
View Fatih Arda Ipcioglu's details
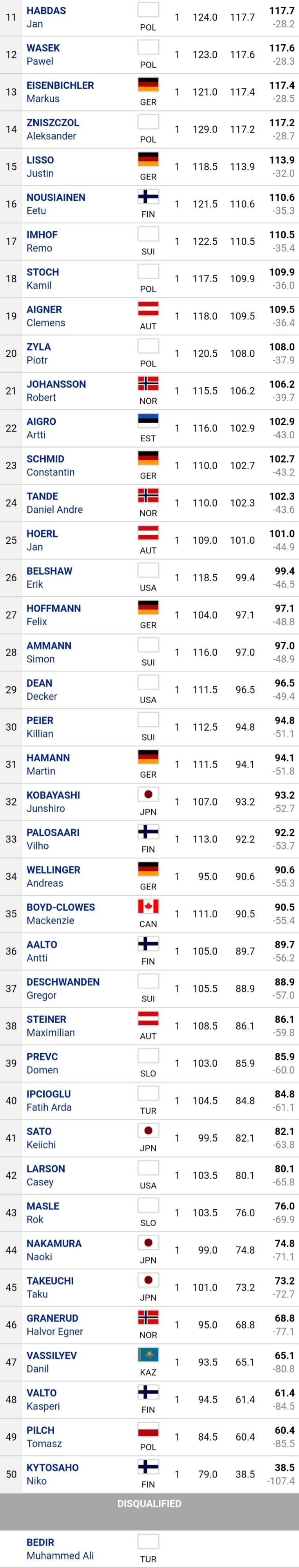[x=49, y=1100]
